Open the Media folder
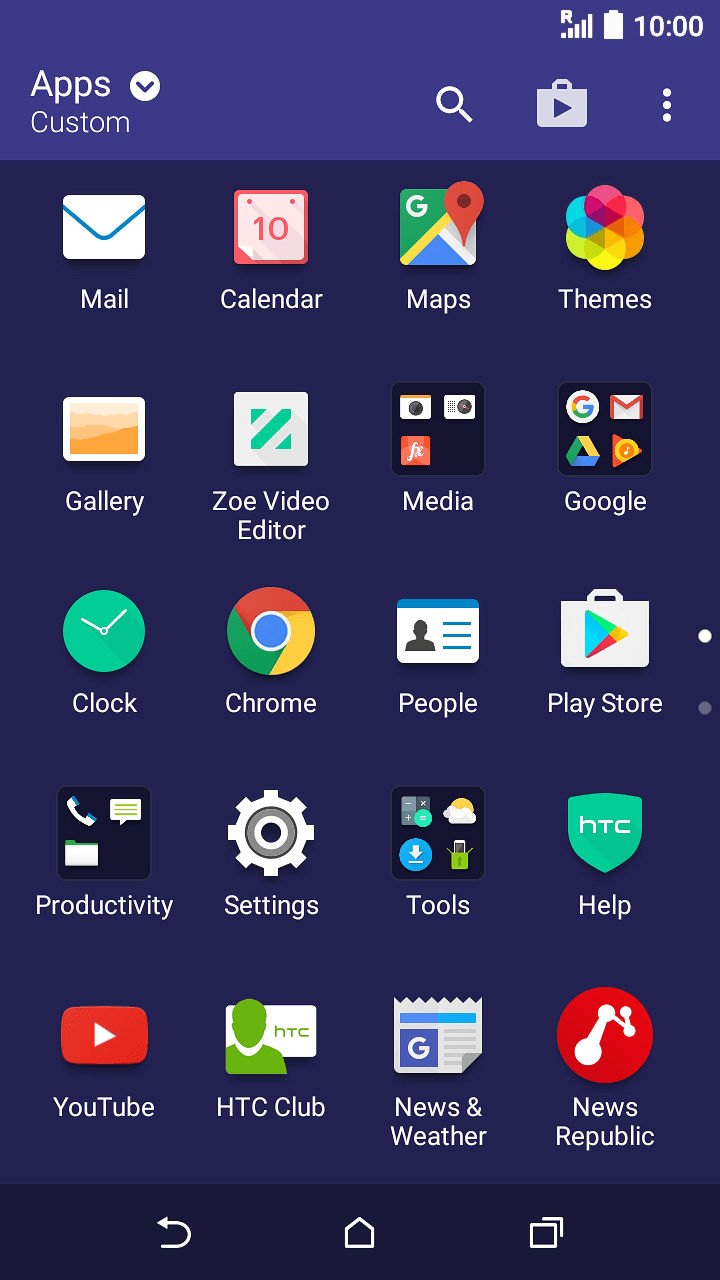Viewport: 720px width, 1280px height. [438, 429]
